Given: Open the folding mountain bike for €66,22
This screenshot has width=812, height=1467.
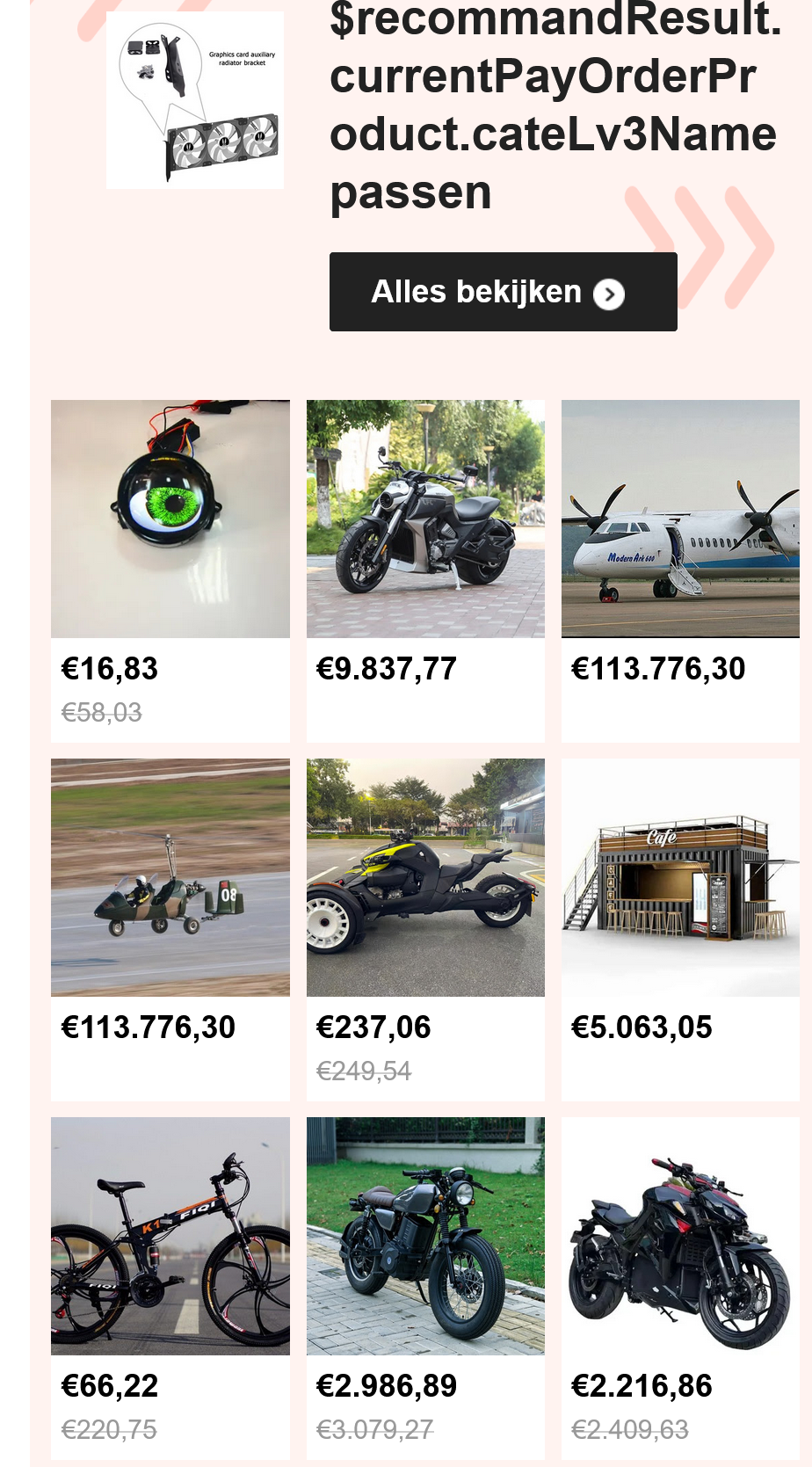Looking at the screenshot, I should coord(170,1289).
